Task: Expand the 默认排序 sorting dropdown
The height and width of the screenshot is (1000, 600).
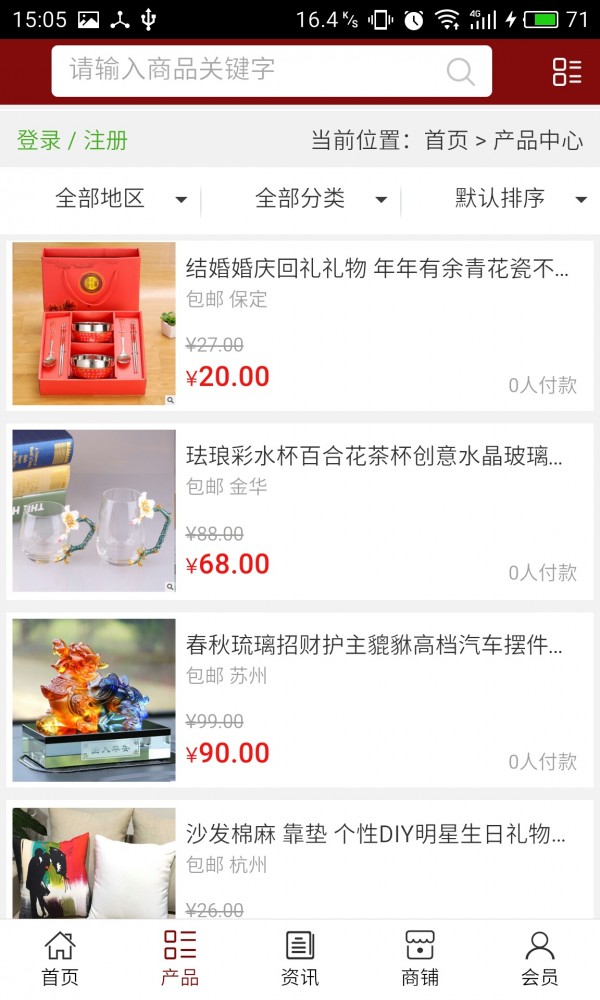Action: [x=518, y=199]
